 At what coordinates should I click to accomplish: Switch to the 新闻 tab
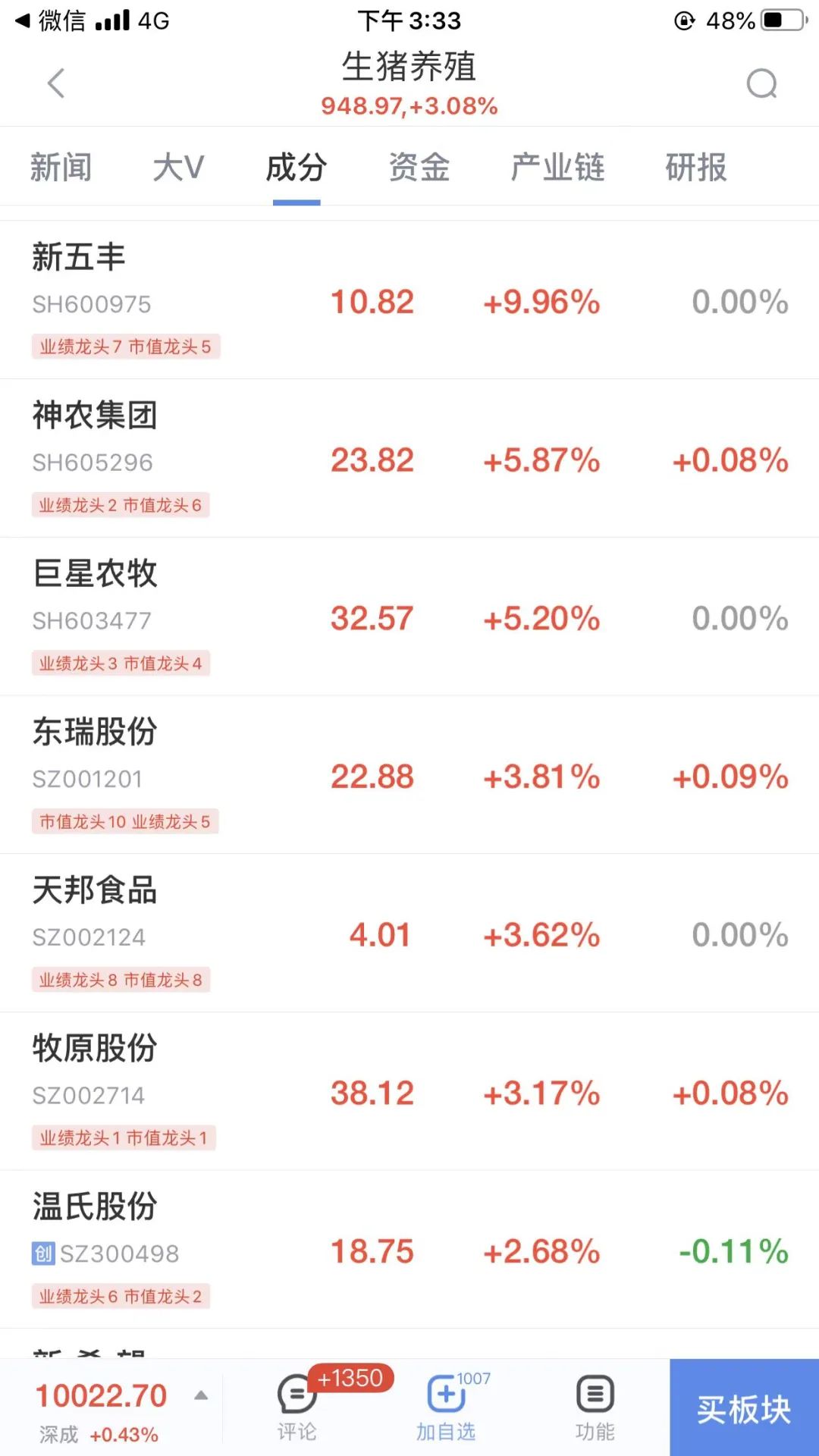(61, 167)
